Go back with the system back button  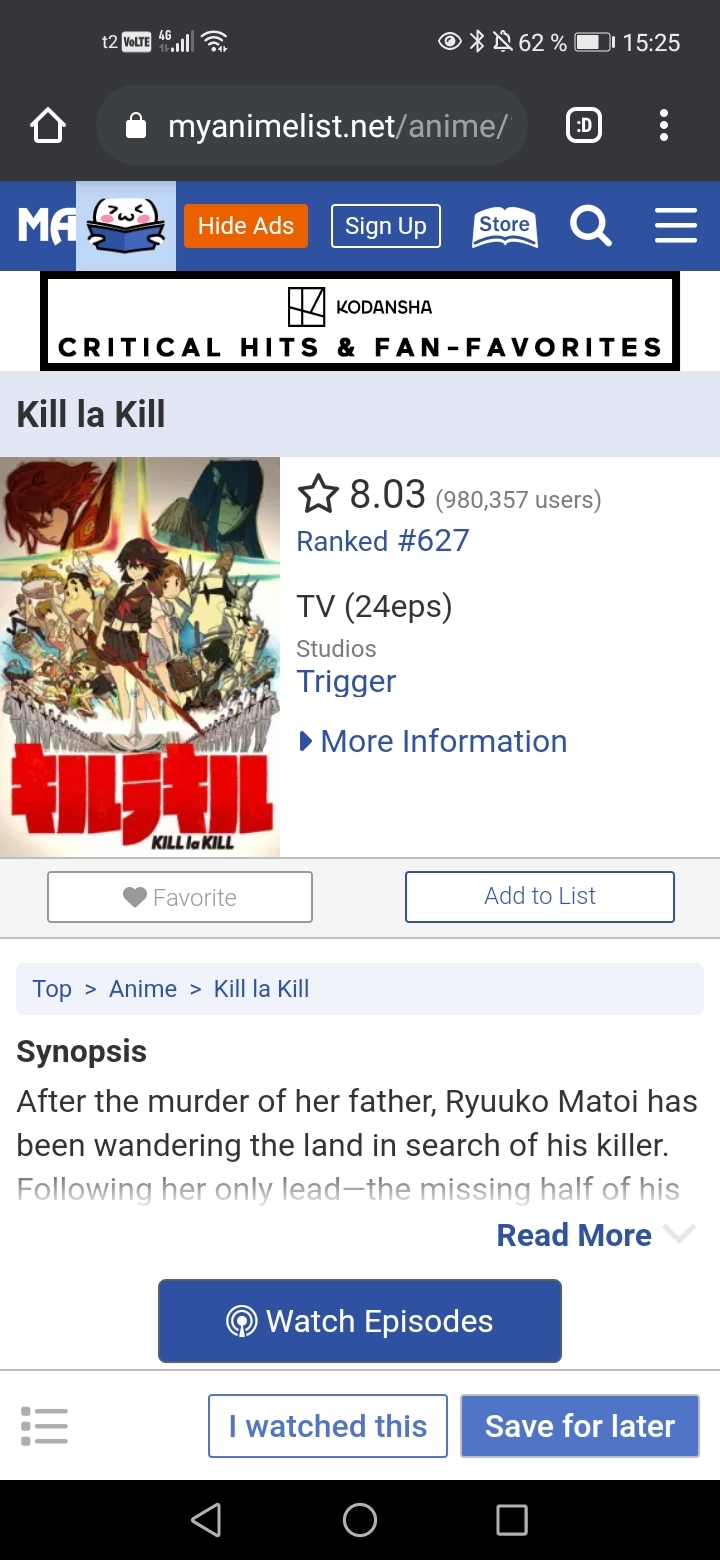206,1520
